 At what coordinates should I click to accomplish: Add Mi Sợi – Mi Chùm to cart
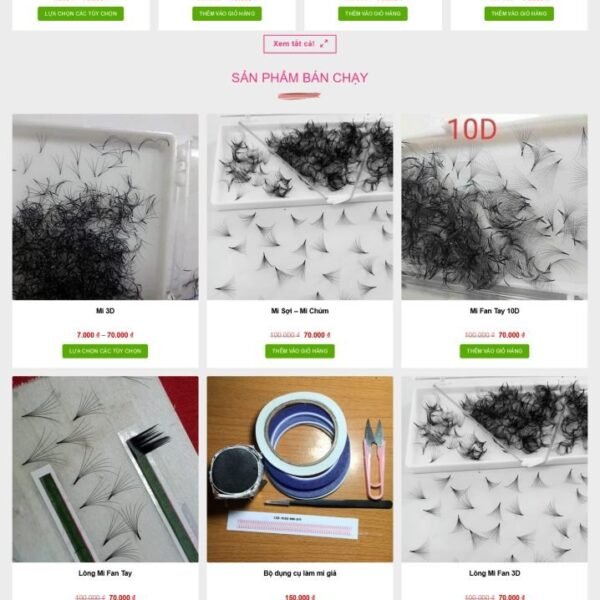[x=299, y=351]
